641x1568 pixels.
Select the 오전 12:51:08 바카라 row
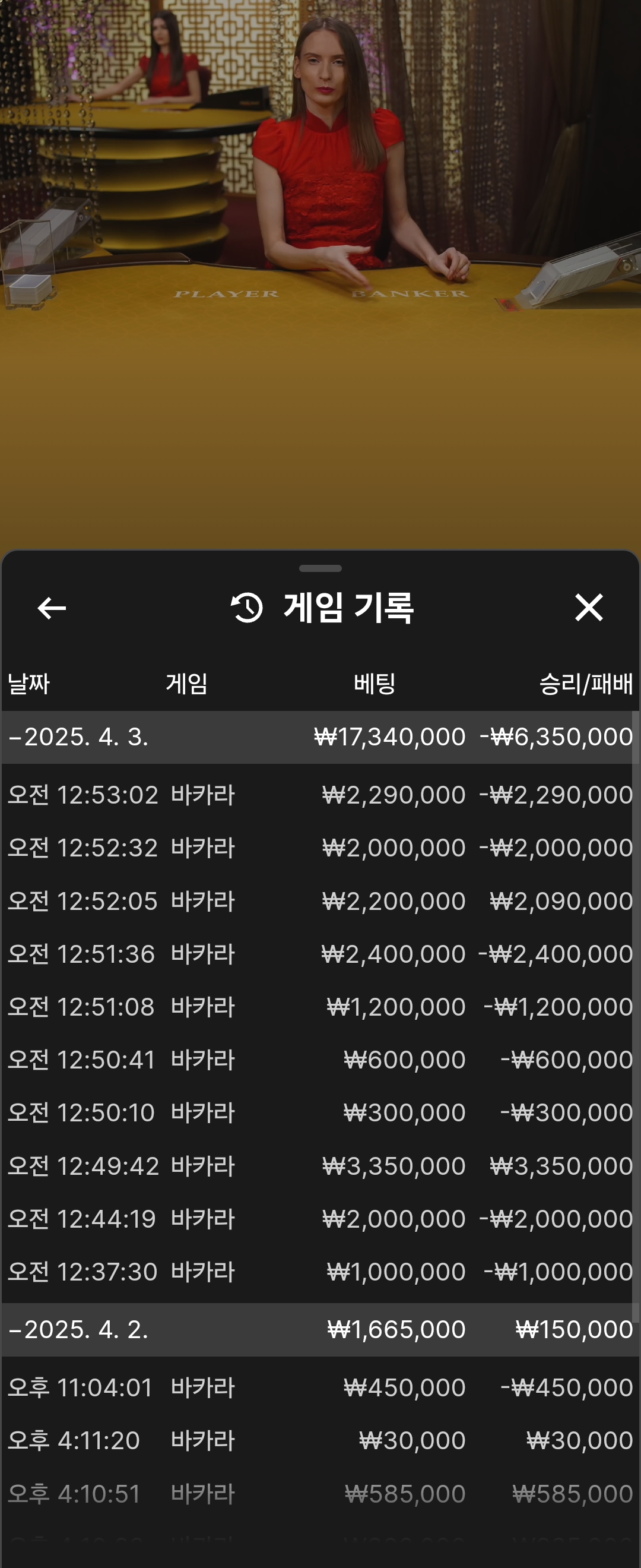[x=320, y=1007]
